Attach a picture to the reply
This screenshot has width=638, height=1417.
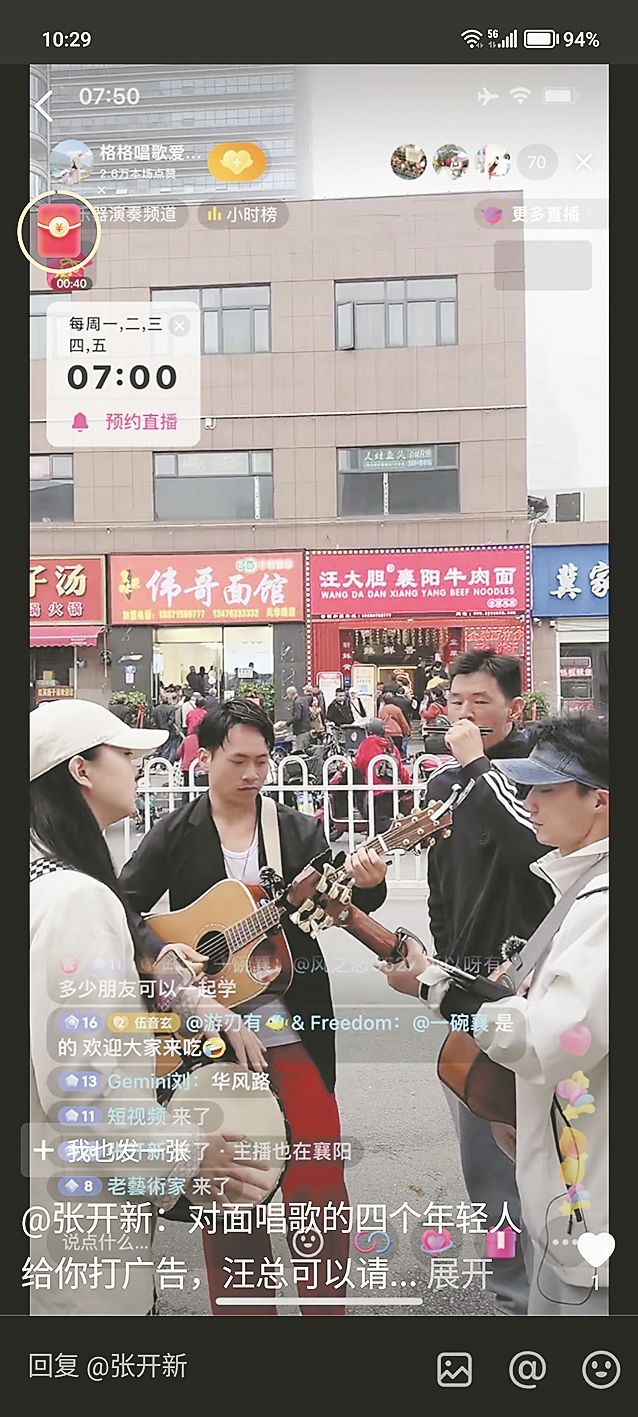pyautogui.click(x=455, y=1369)
